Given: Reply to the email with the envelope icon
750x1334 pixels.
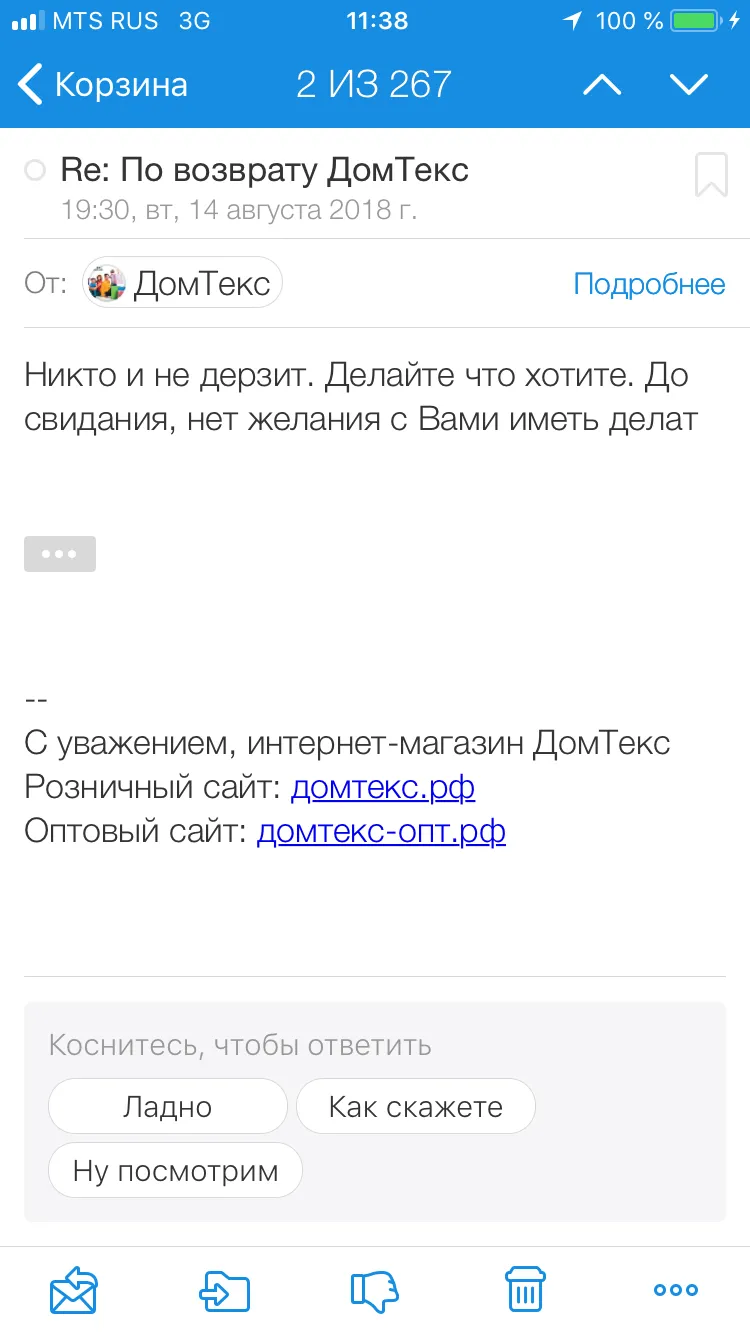Looking at the screenshot, I should (74, 1290).
